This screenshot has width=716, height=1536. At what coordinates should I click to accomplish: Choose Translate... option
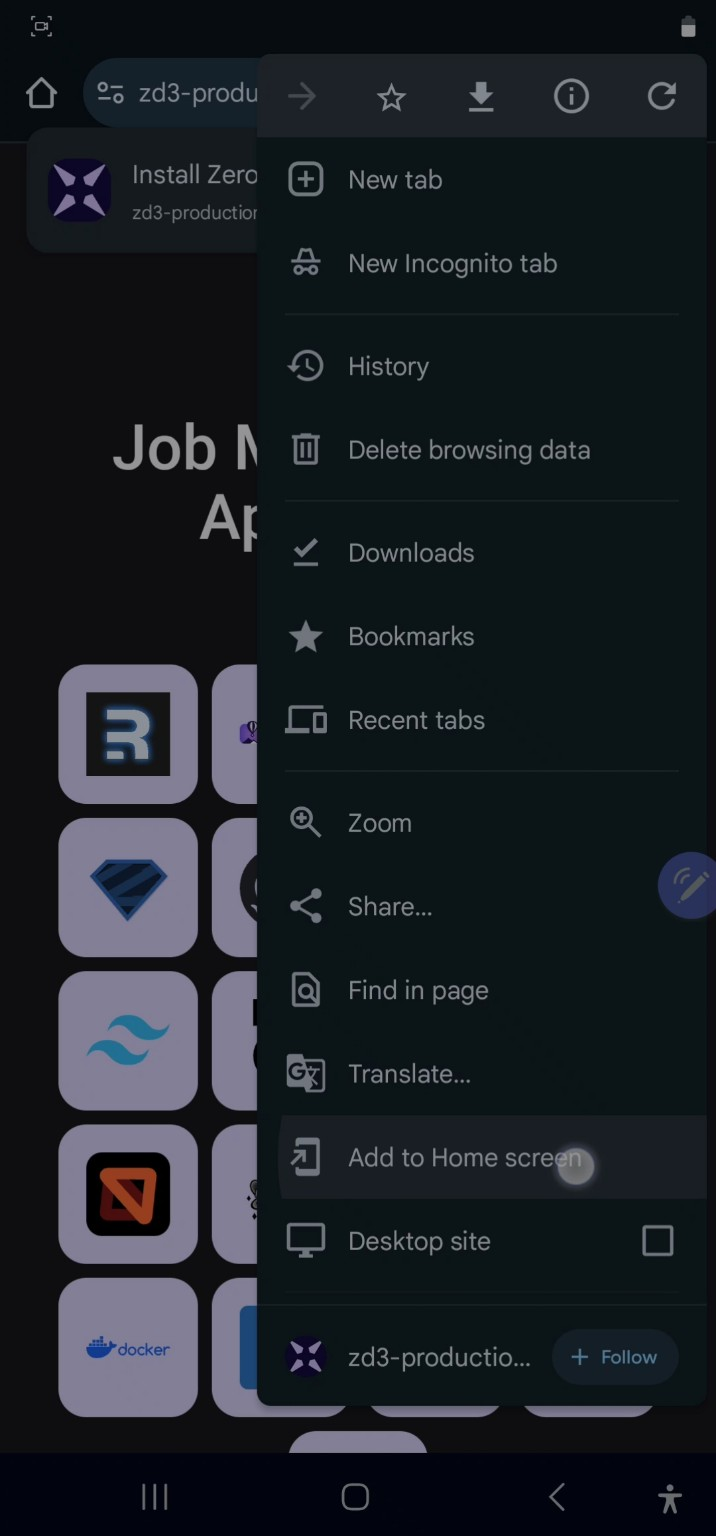(409, 1074)
